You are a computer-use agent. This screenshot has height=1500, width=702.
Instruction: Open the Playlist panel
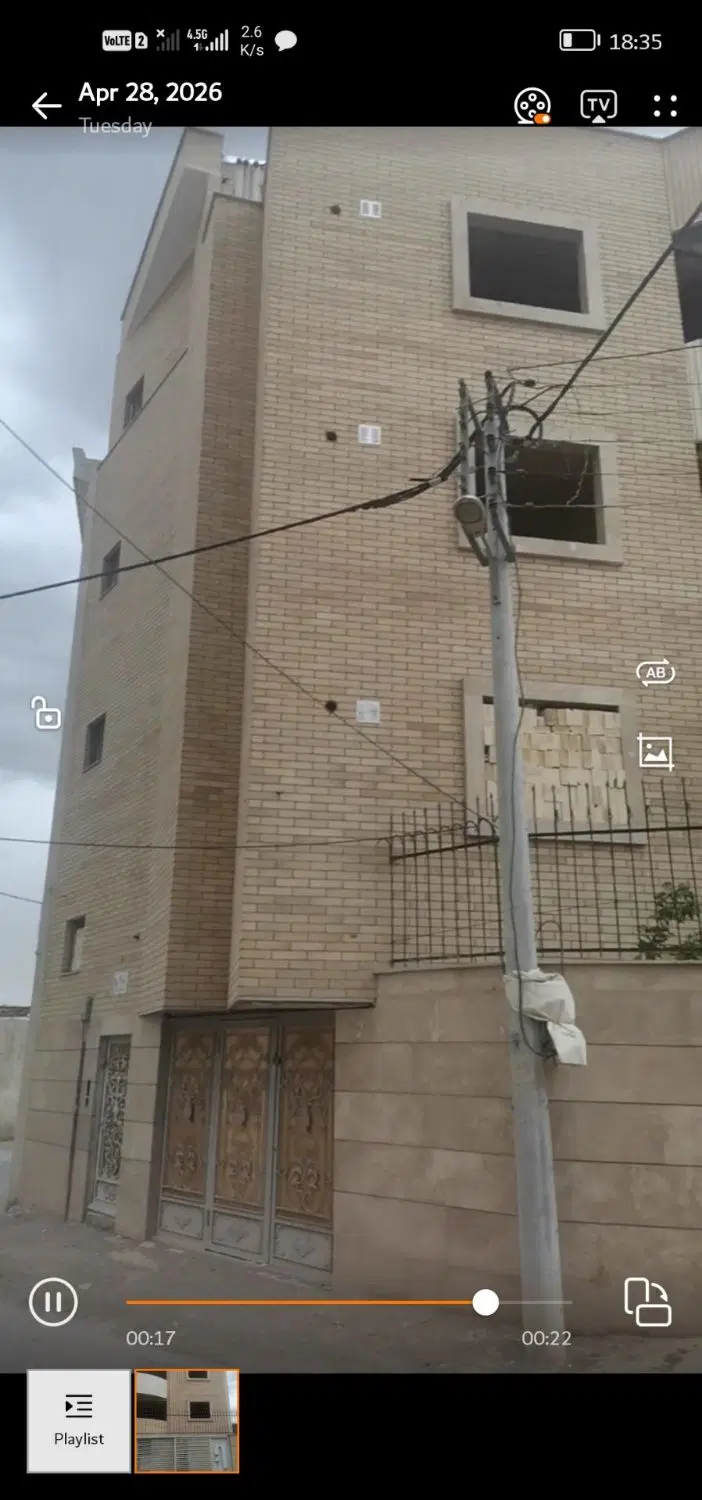coord(79,1421)
